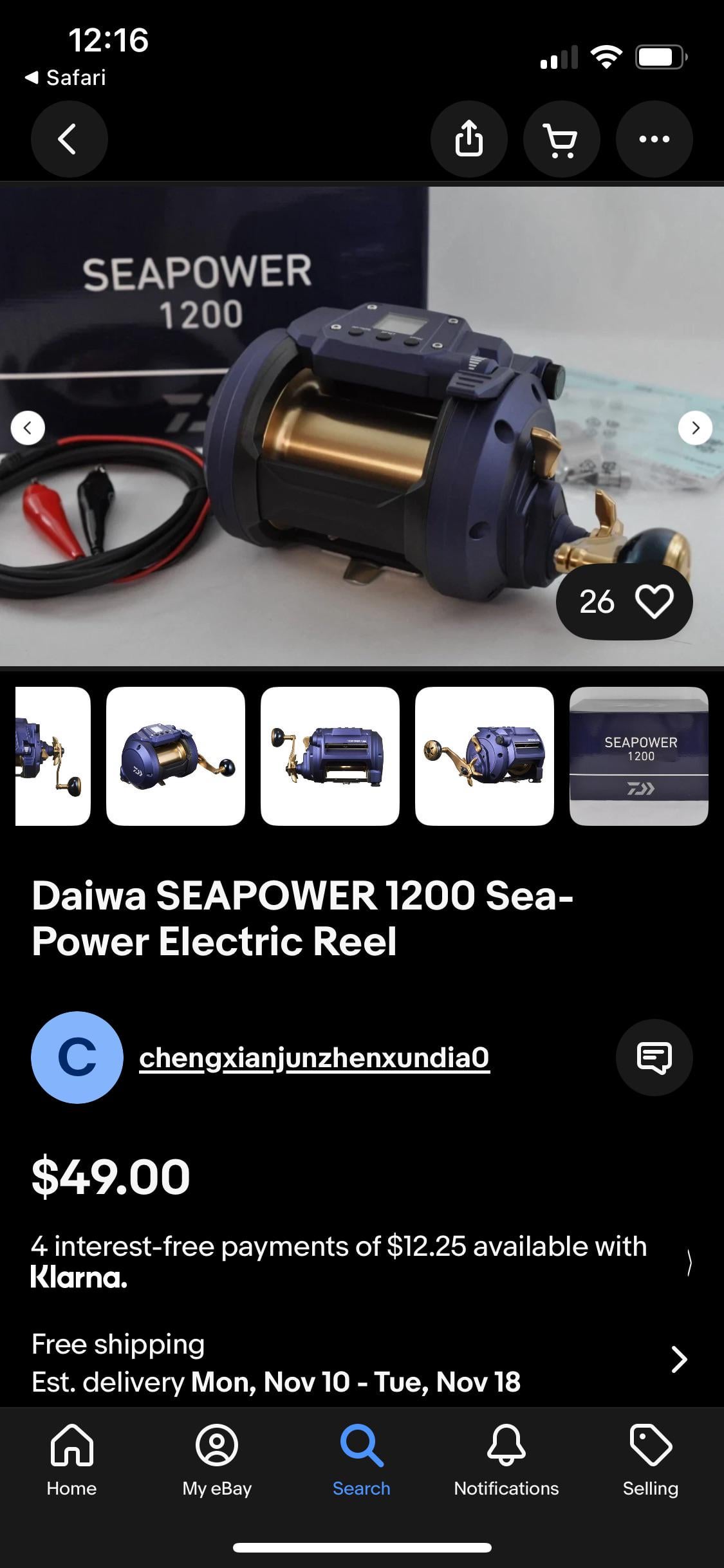Open the Search tab

[x=361, y=1460]
